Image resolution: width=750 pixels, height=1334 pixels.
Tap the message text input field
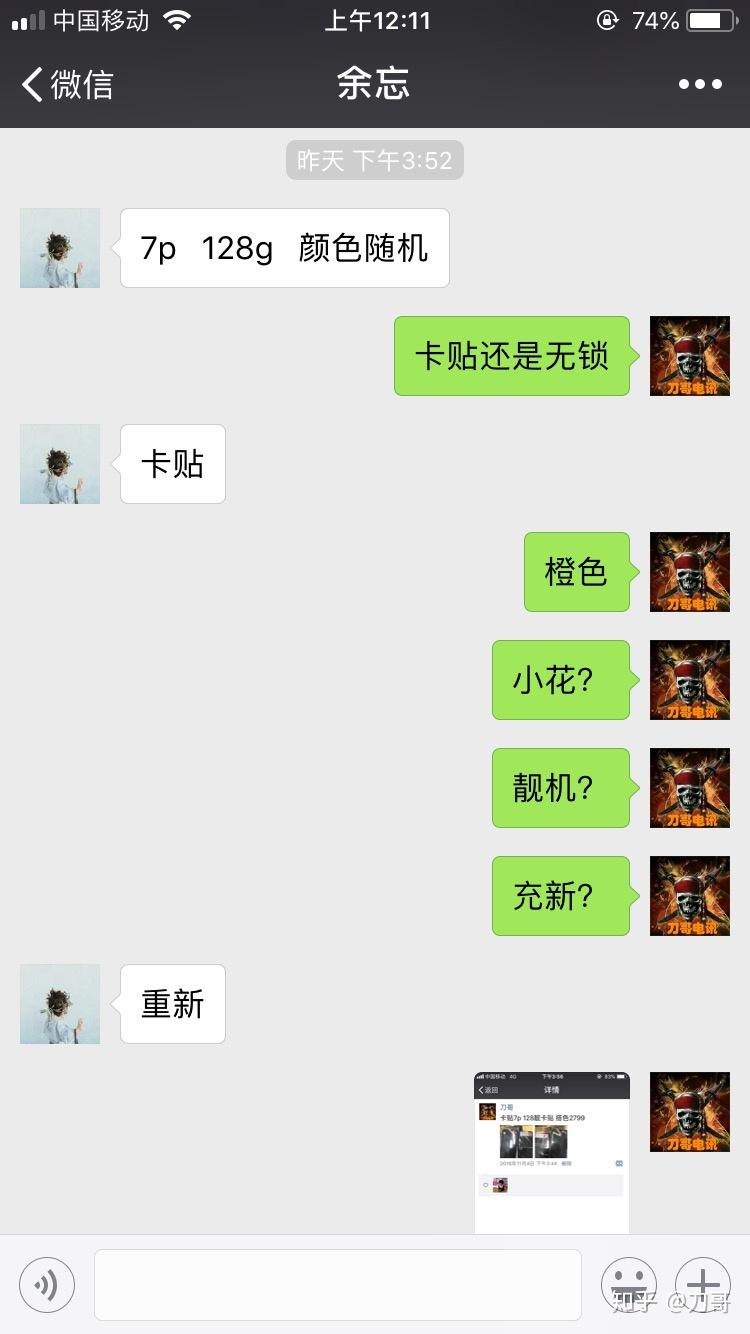tap(338, 1285)
